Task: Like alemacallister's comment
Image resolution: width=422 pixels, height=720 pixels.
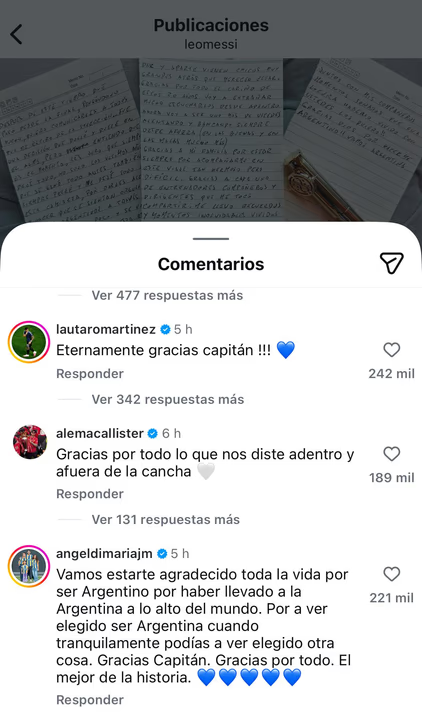Action: [x=391, y=454]
